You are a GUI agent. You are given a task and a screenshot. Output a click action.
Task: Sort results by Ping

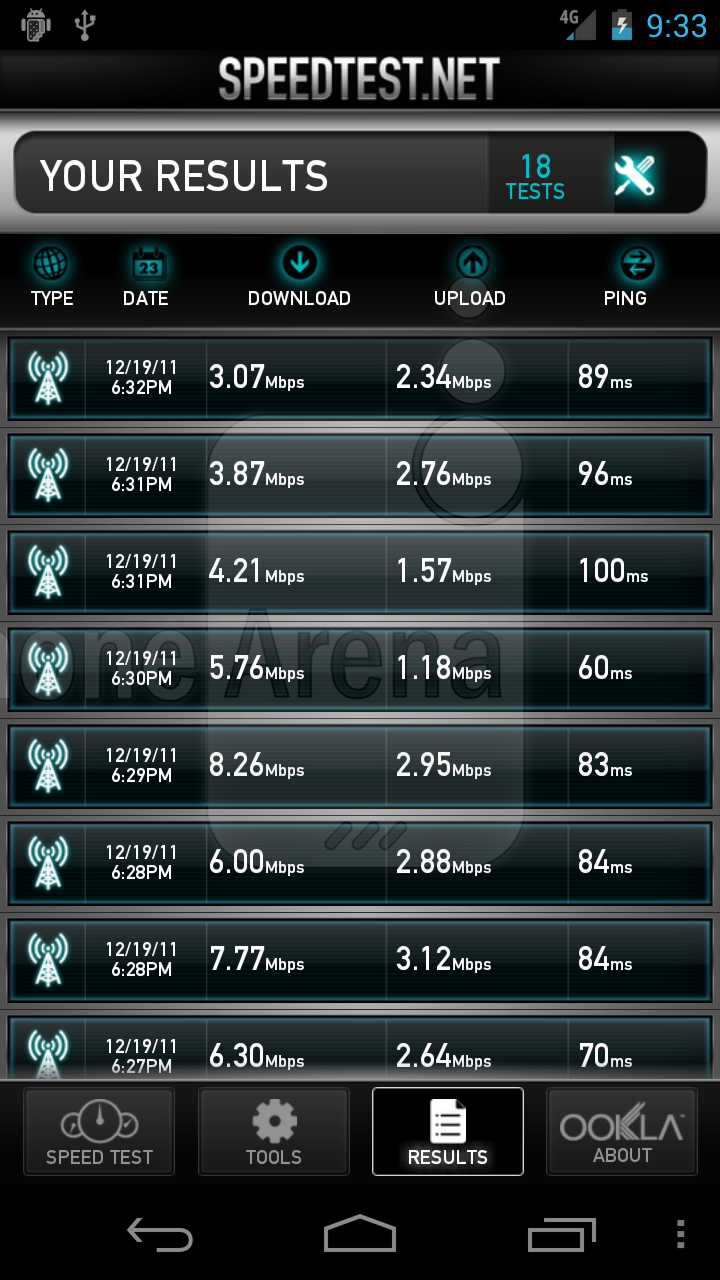(625, 278)
